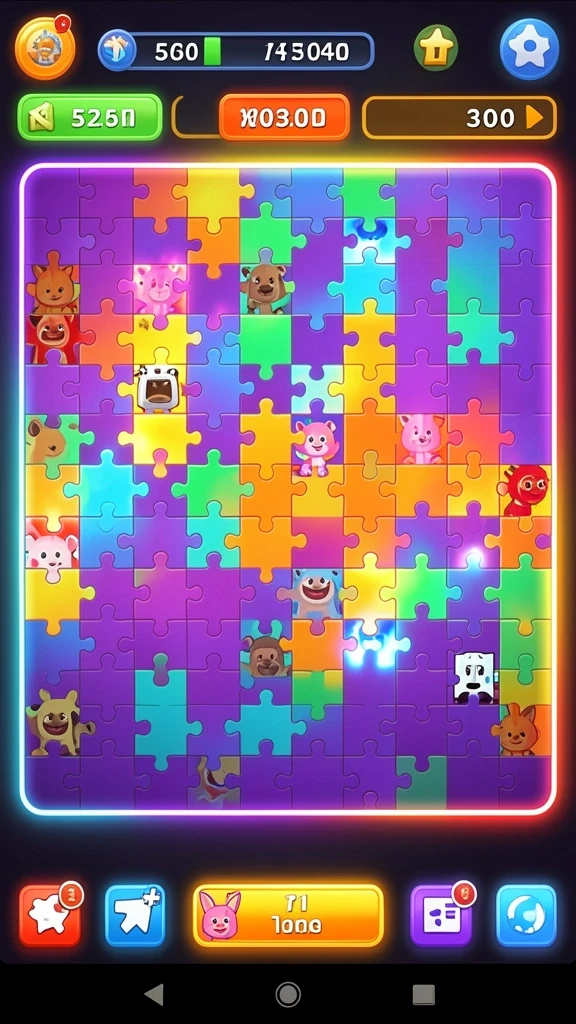Tap the blue circular refresh button
The height and width of the screenshot is (1024, 576).
[x=526, y=916]
